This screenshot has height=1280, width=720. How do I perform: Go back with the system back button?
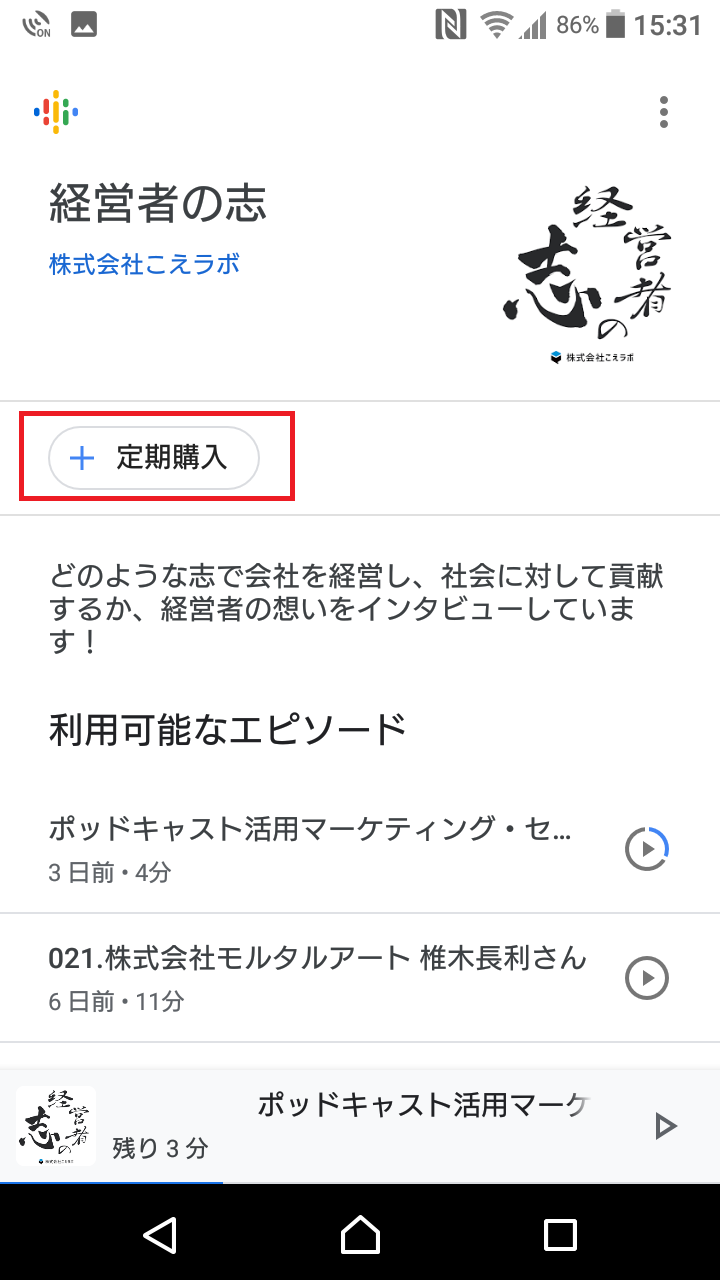pyautogui.click(x=160, y=1234)
